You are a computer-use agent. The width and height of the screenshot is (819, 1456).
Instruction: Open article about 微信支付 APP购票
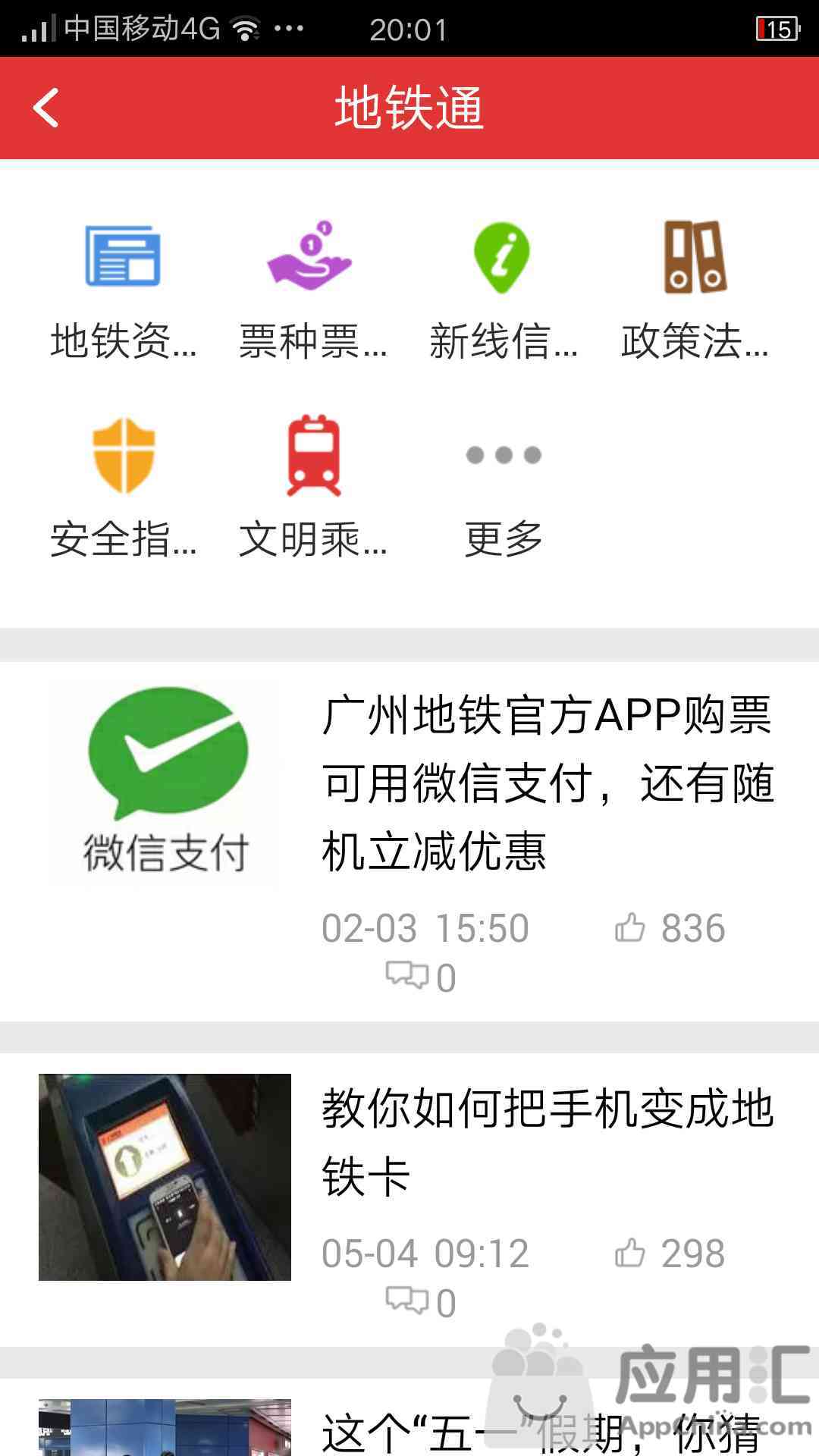[x=546, y=783]
